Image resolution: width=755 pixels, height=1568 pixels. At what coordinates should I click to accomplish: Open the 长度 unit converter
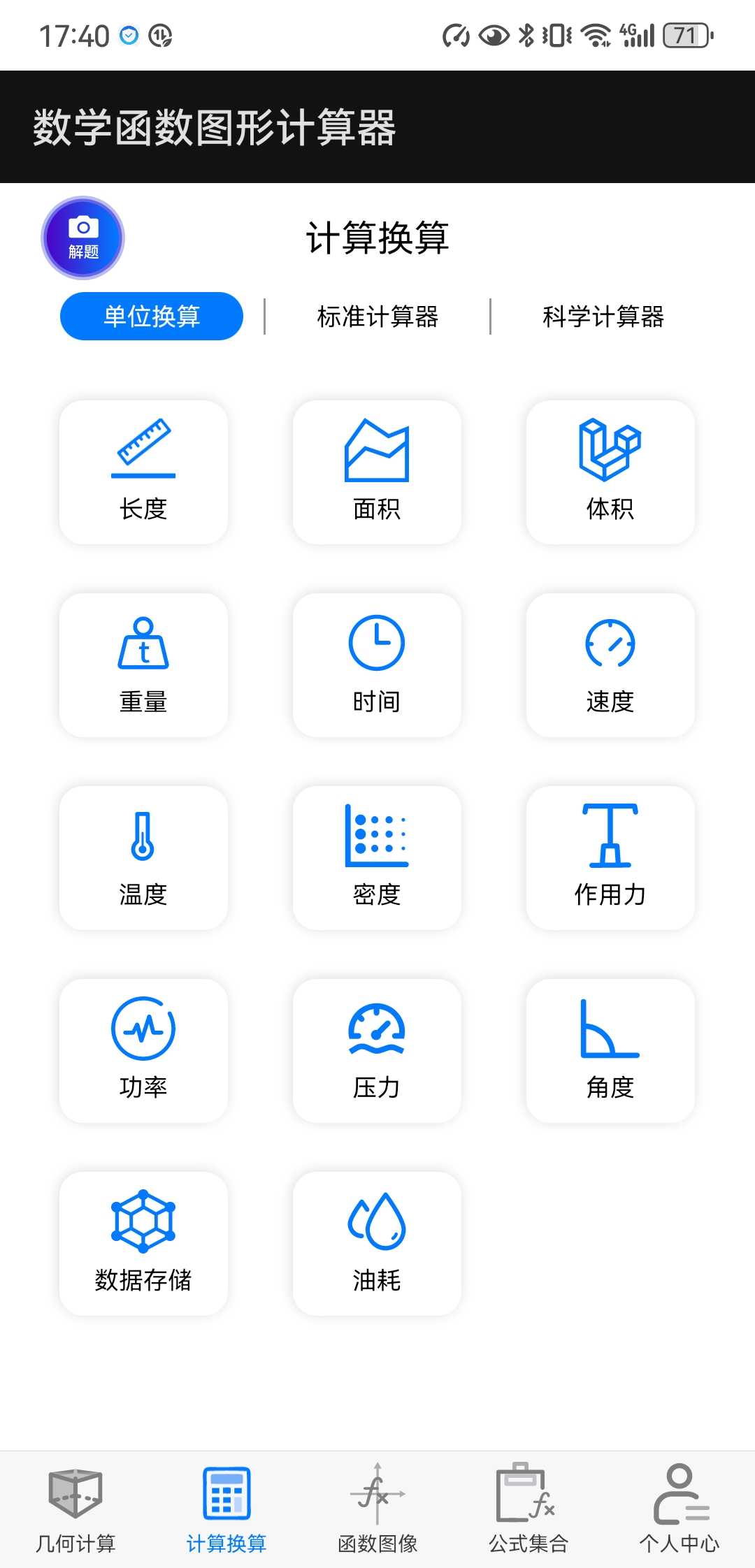pyautogui.click(x=143, y=472)
